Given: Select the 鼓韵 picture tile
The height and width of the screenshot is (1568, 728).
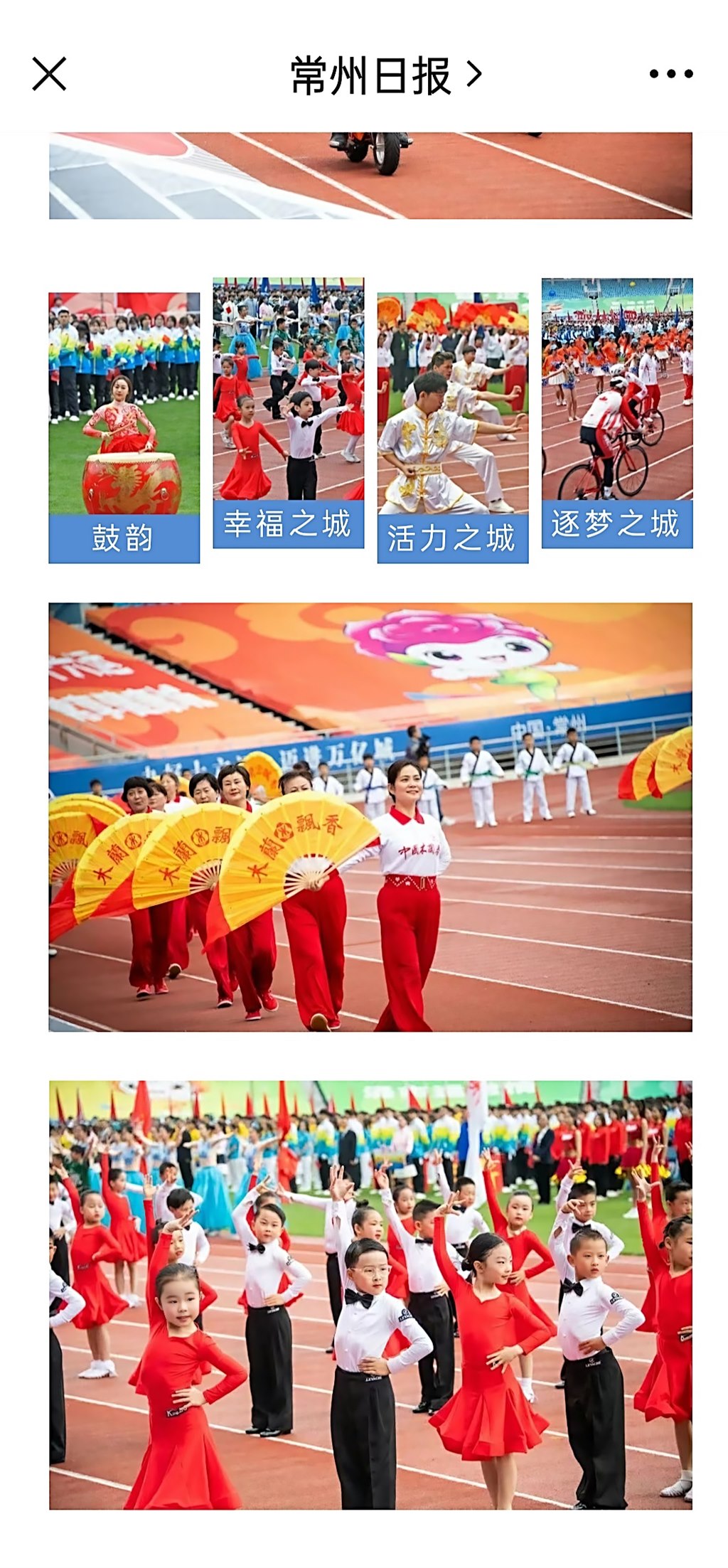Looking at the screenshot, I should [x=124, y=427].
